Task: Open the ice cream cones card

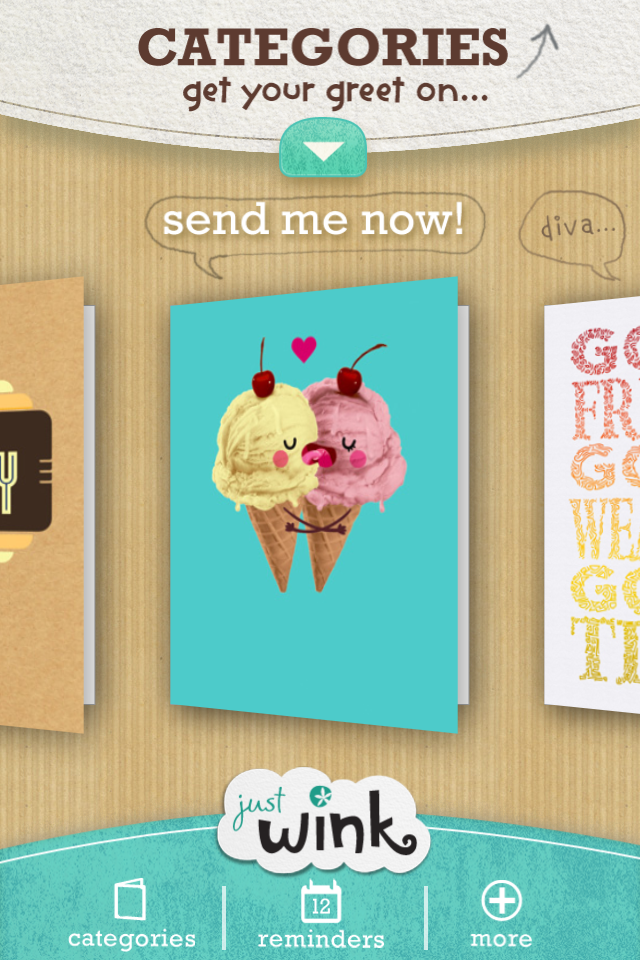Action: tap(313, 503)
